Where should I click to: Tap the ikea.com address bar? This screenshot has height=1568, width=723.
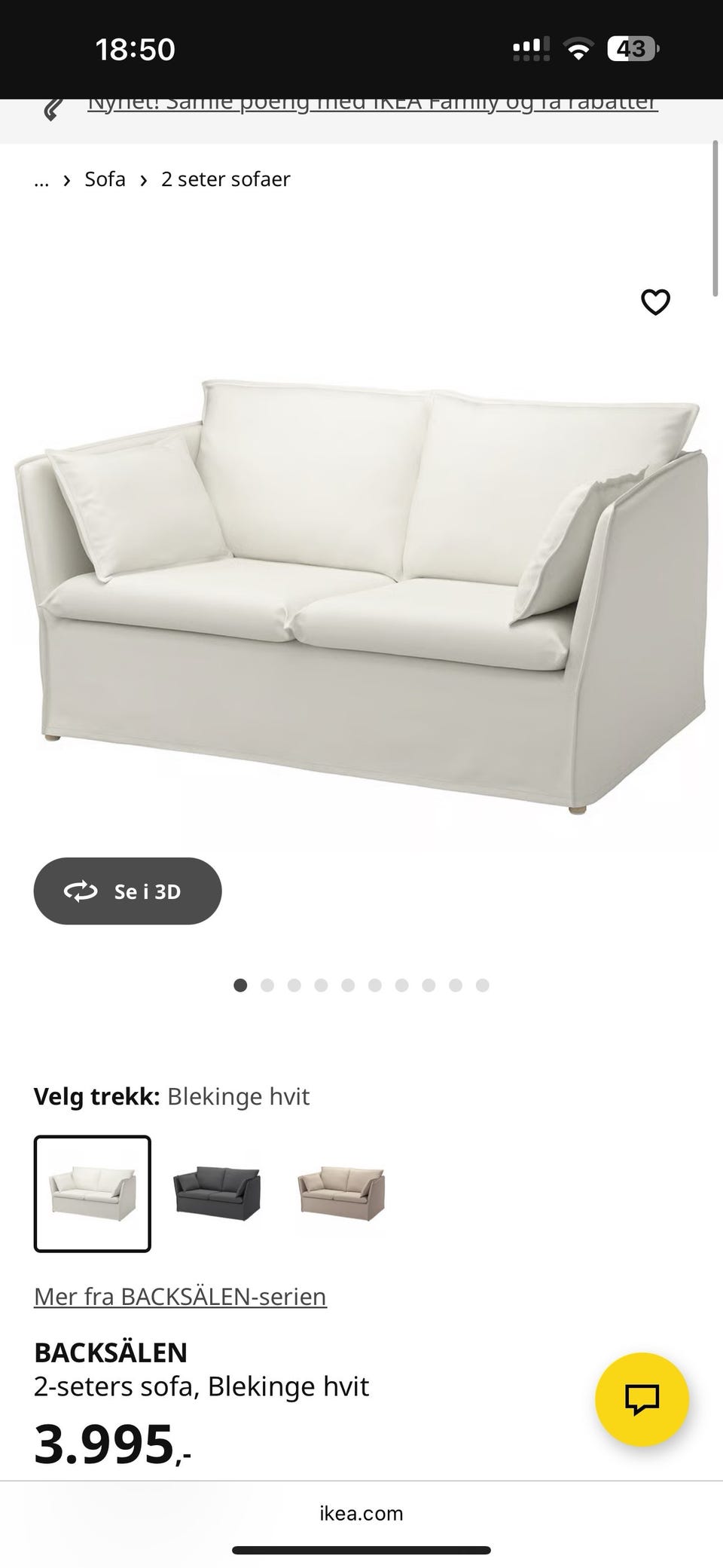[x=361, y=1513]
